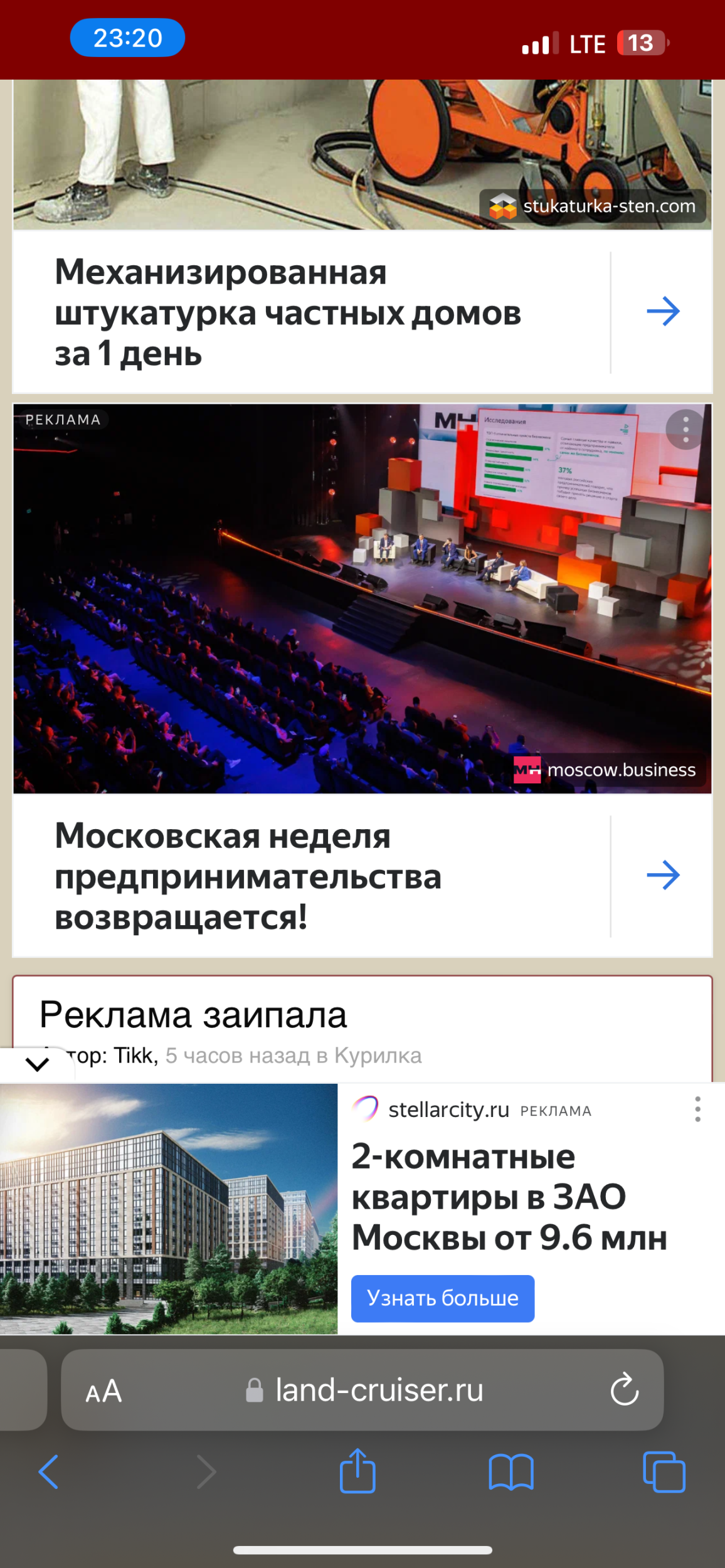Screen dimensions: 725x1568
Task: Open Safari bookmarks
Action: pyautogui.click(x=511, y=1471)
